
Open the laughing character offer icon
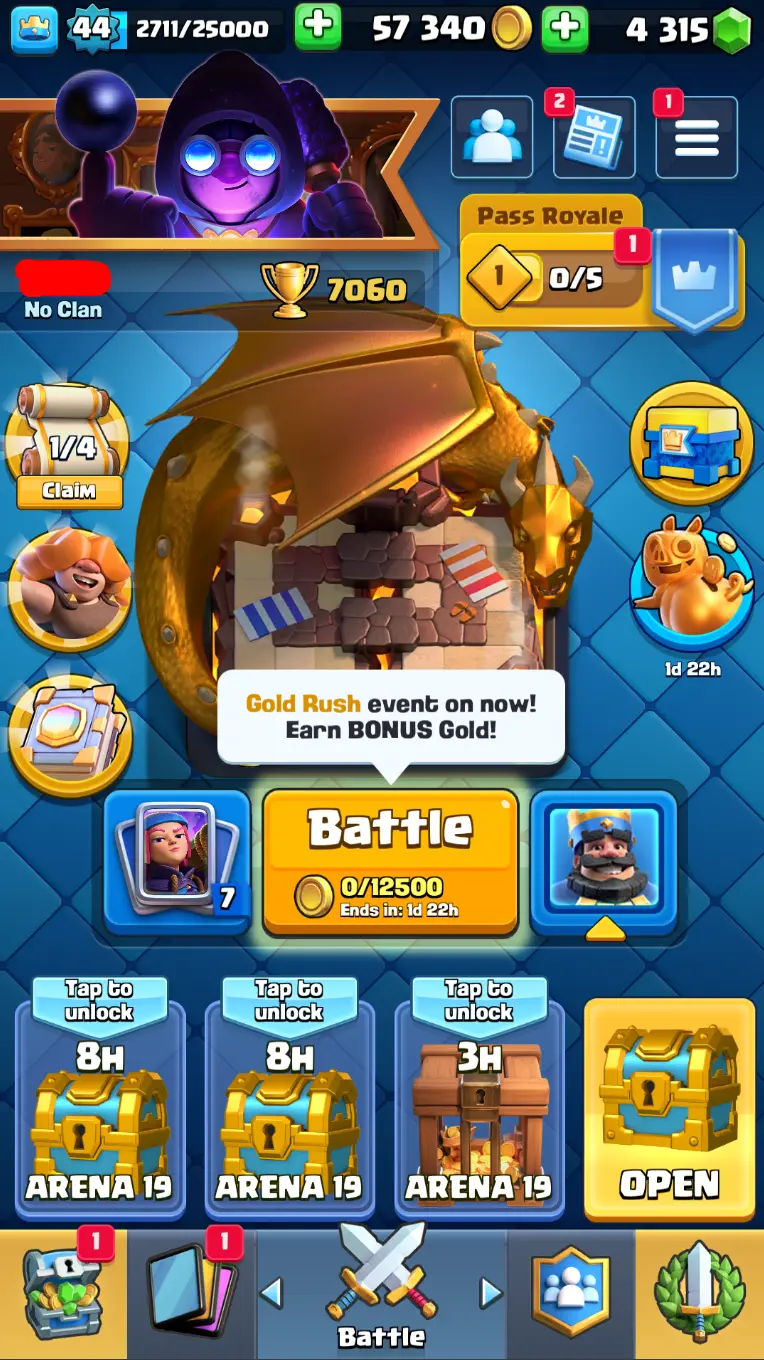pyautogui.click(x=68, y=588)
